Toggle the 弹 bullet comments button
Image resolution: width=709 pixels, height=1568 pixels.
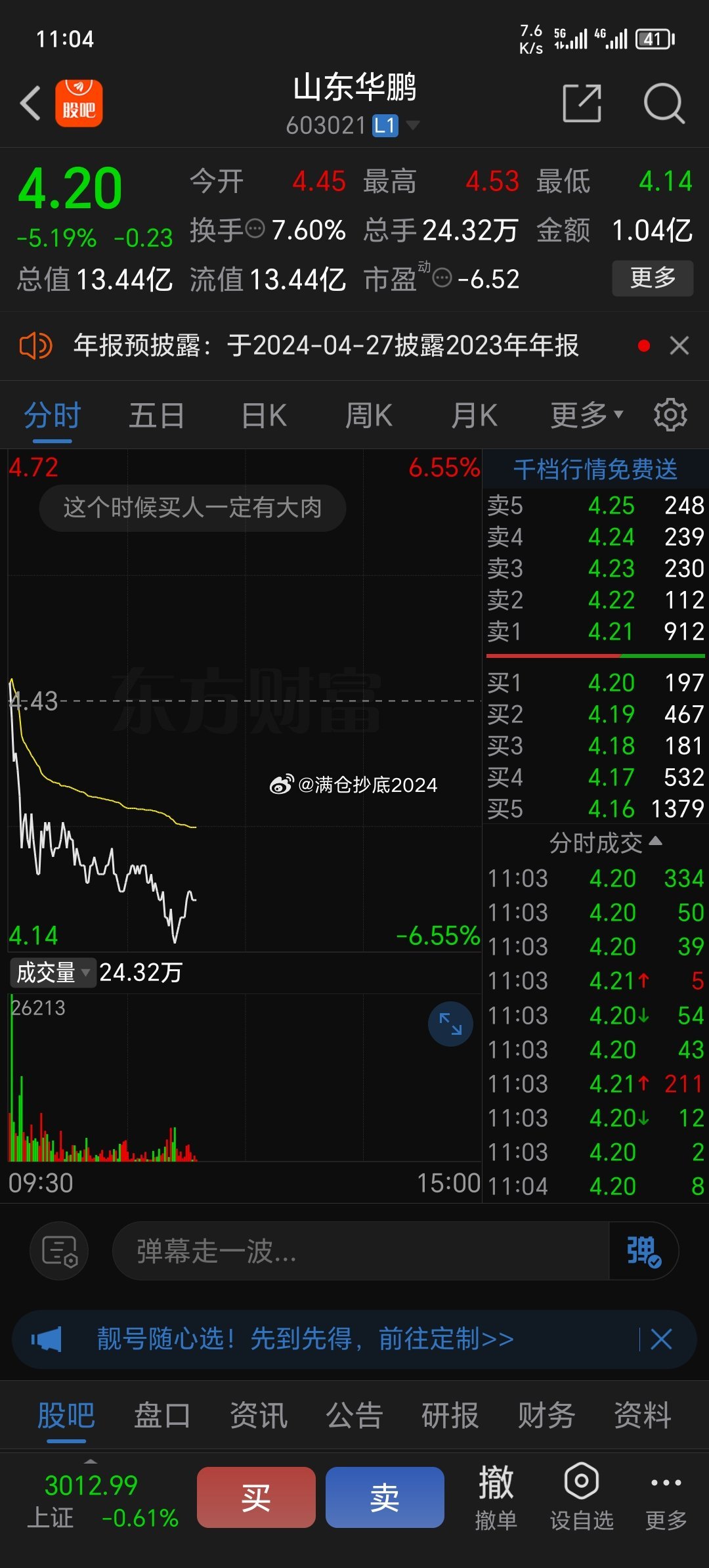[x=643, y=1251]
